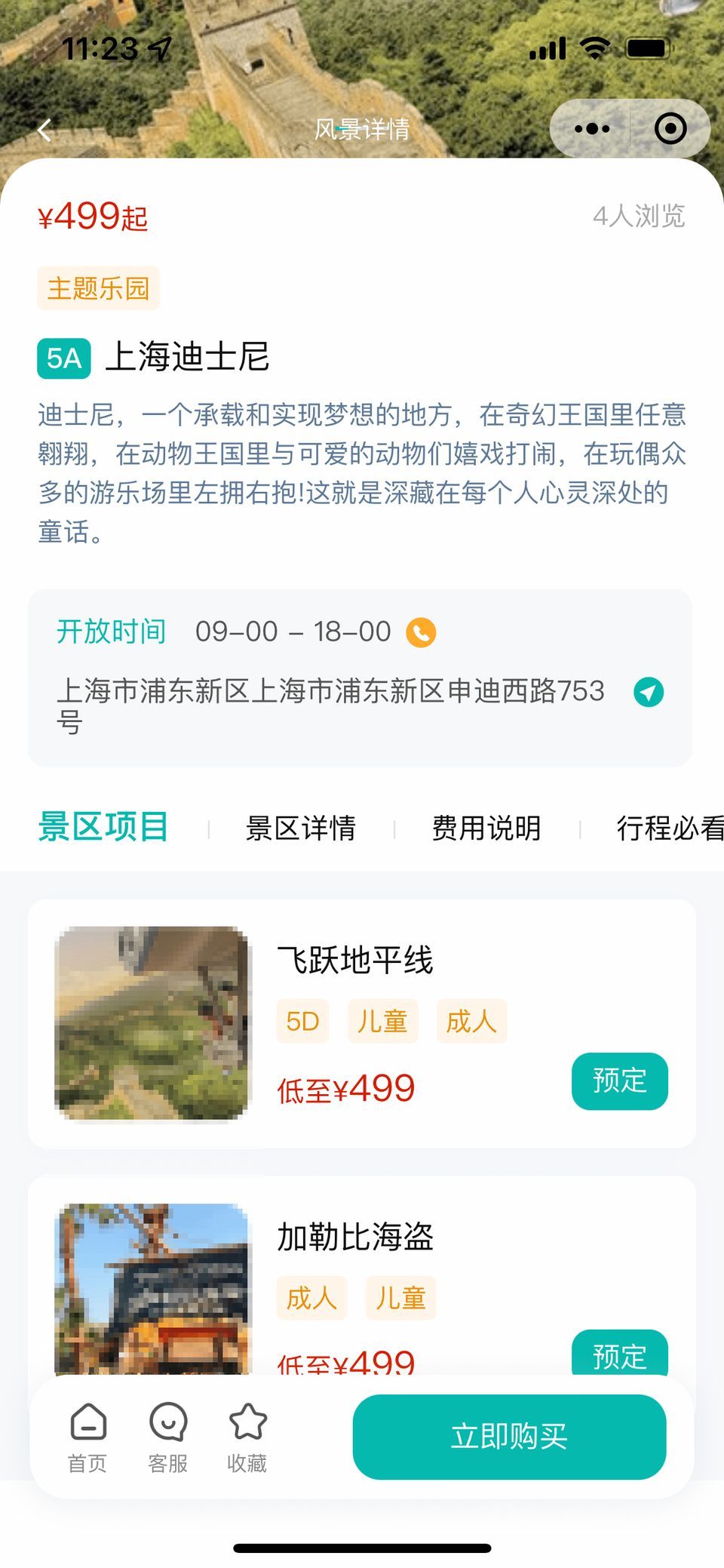Open the 飞跃地平线 project picture
The width and height of the screenshot is (724, 1568).
[x=152, y=1022]
